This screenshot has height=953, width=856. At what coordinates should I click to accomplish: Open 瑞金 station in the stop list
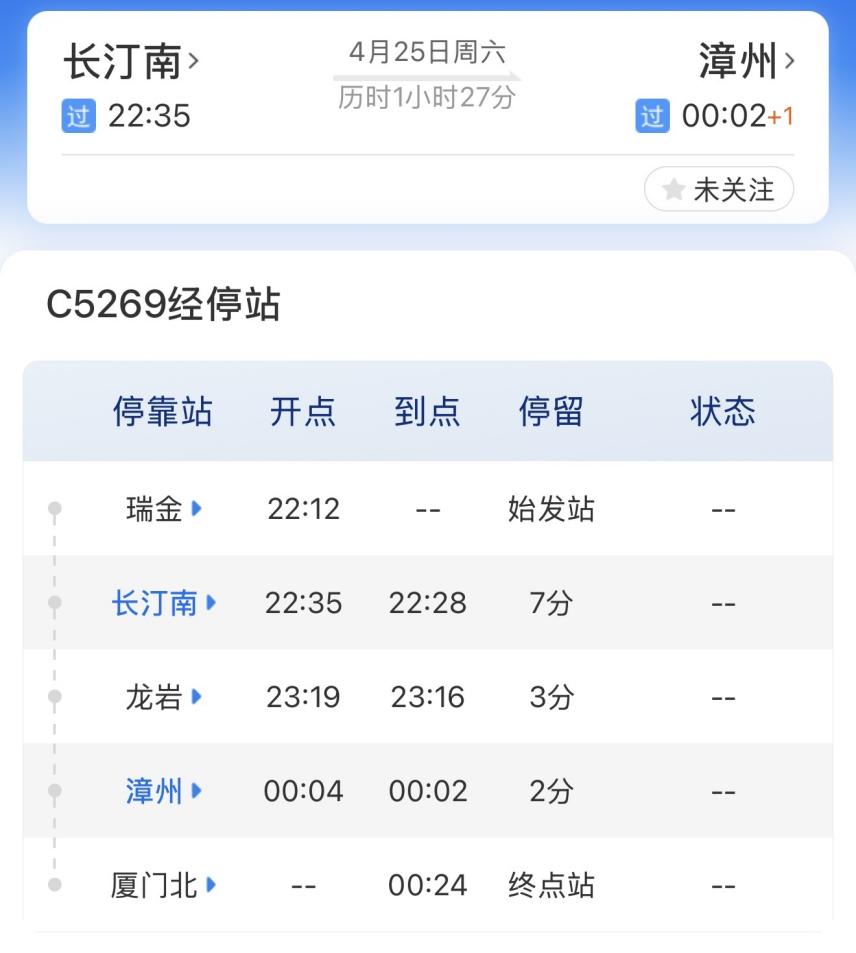coord(164,509)
